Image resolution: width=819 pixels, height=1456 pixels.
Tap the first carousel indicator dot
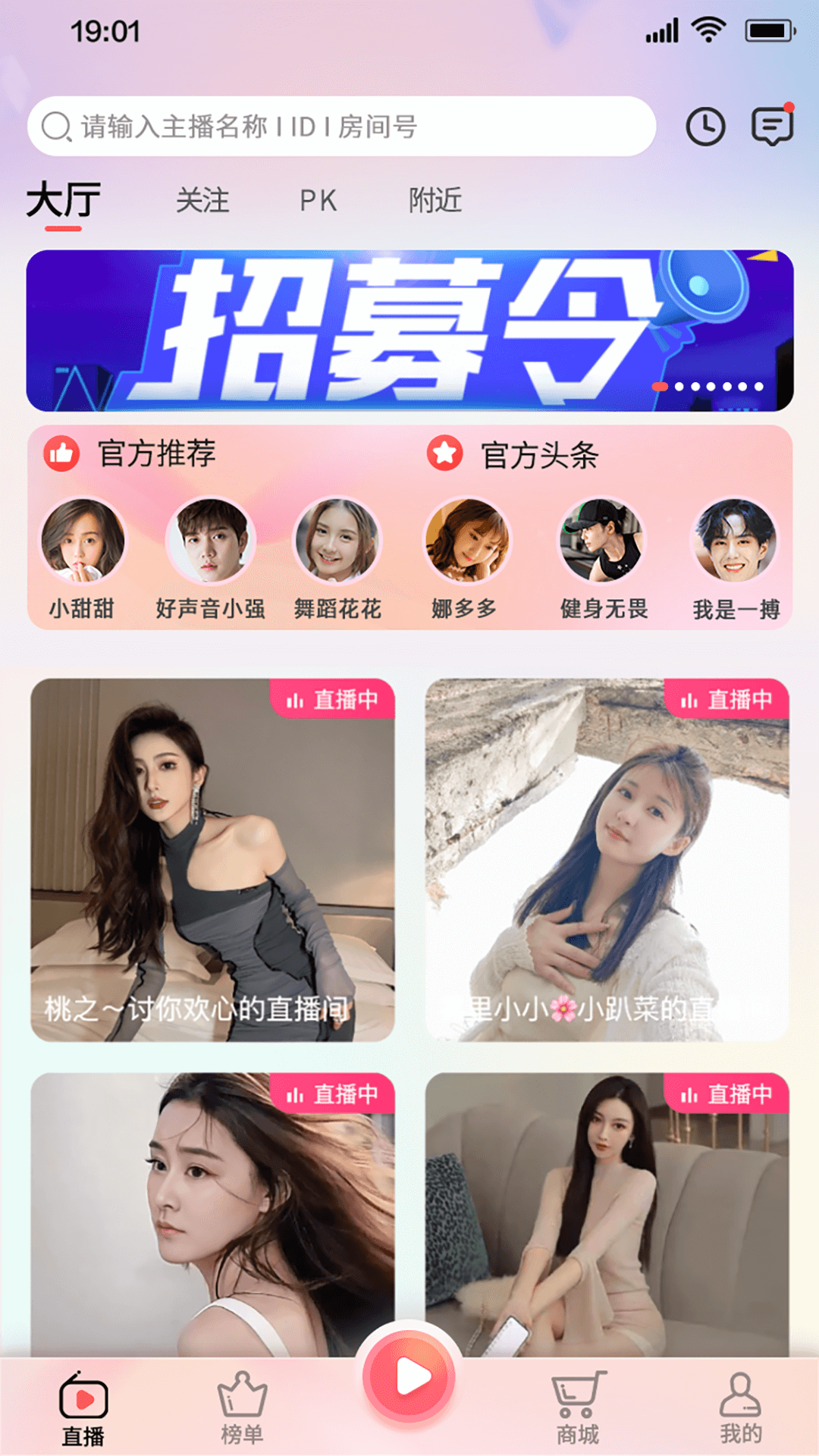click(x=660, y=386)
